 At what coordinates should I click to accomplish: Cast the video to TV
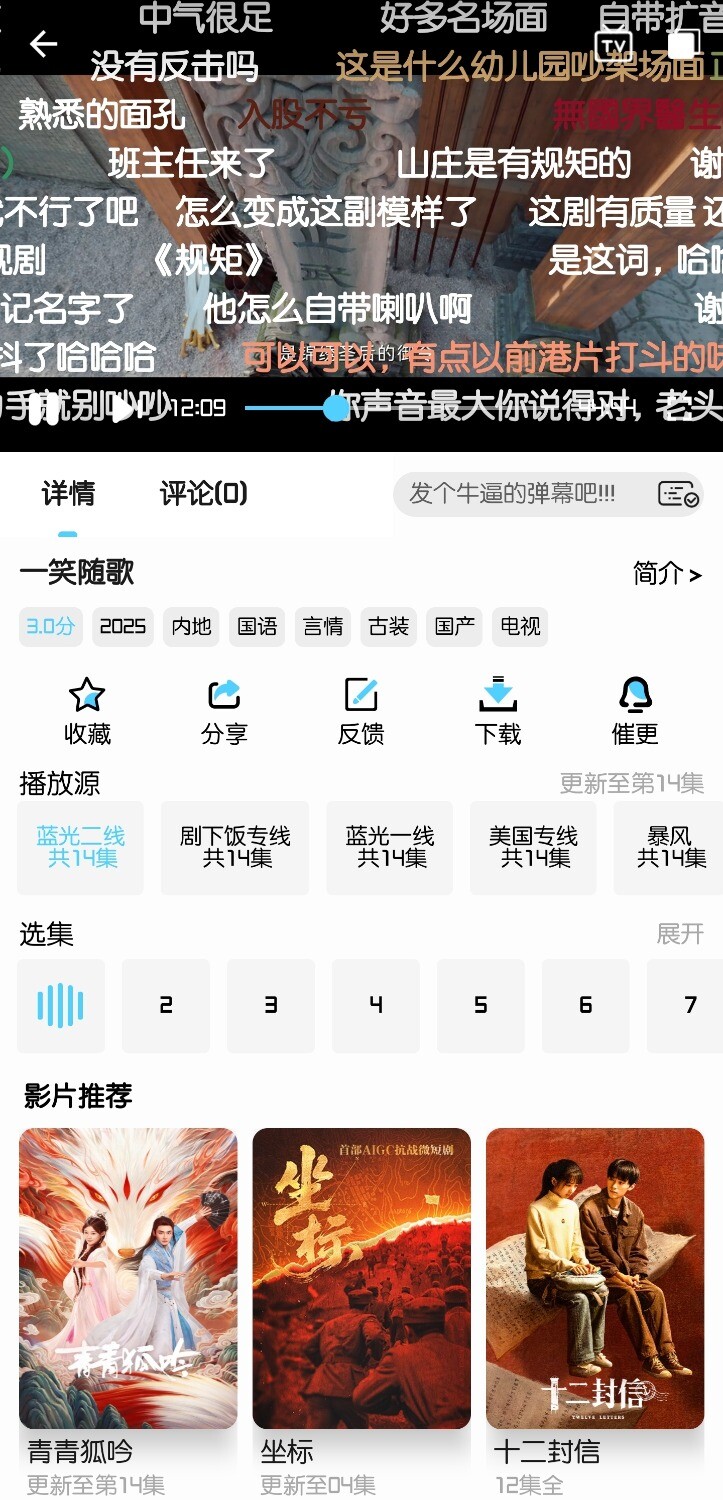pyautogui.click(x=613, y=46)
